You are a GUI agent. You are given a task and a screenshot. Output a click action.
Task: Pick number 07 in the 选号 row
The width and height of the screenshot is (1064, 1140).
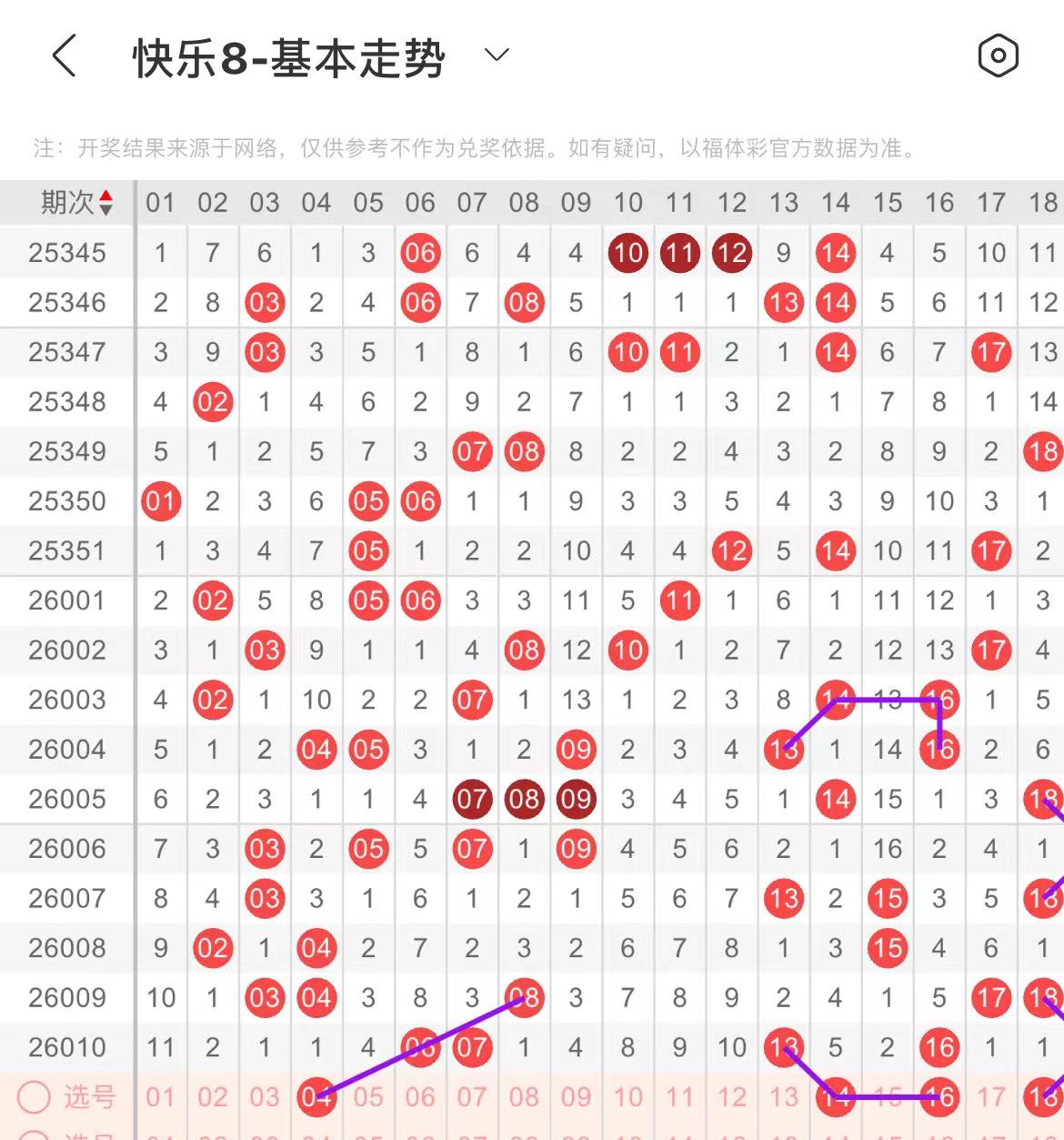[472, 1097]
